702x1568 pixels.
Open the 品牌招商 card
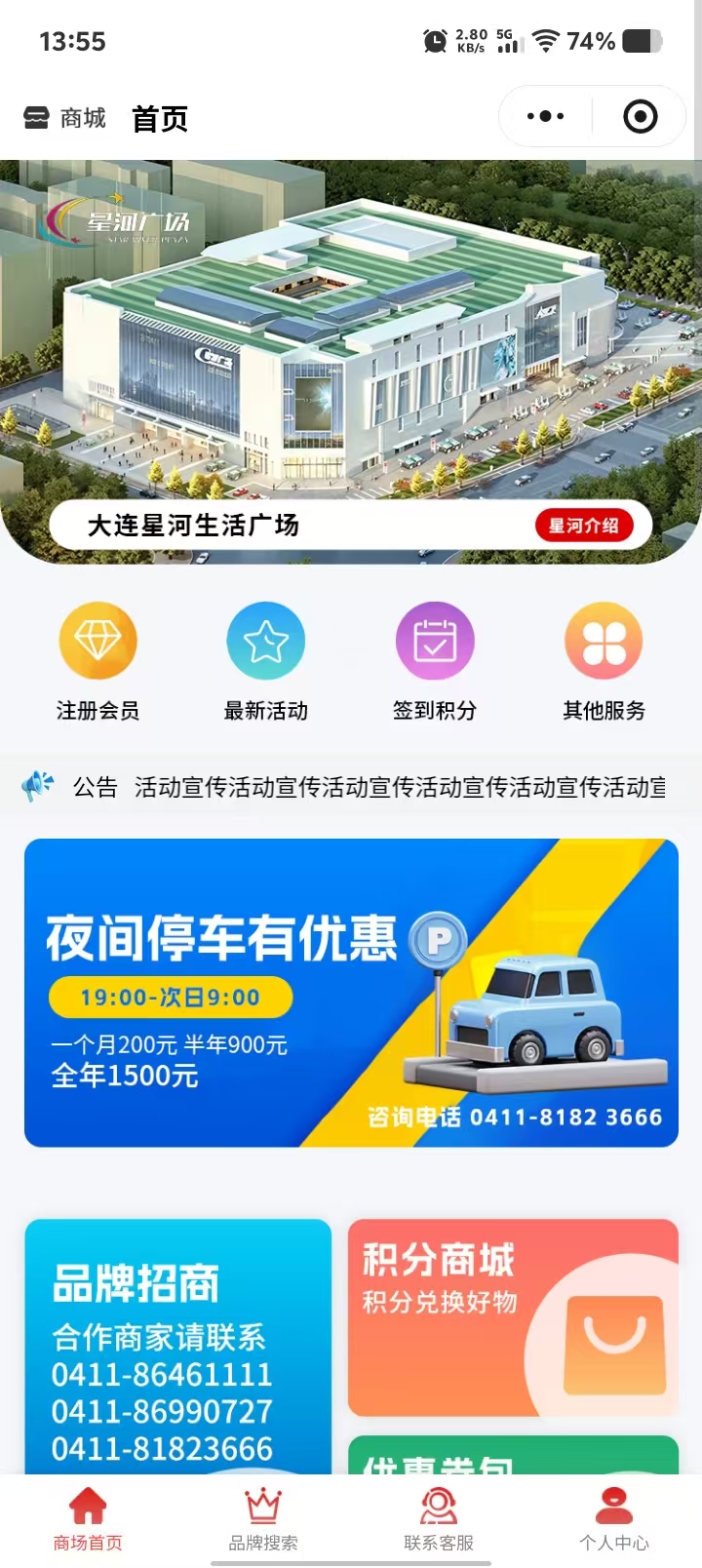tap(177, 1346)
